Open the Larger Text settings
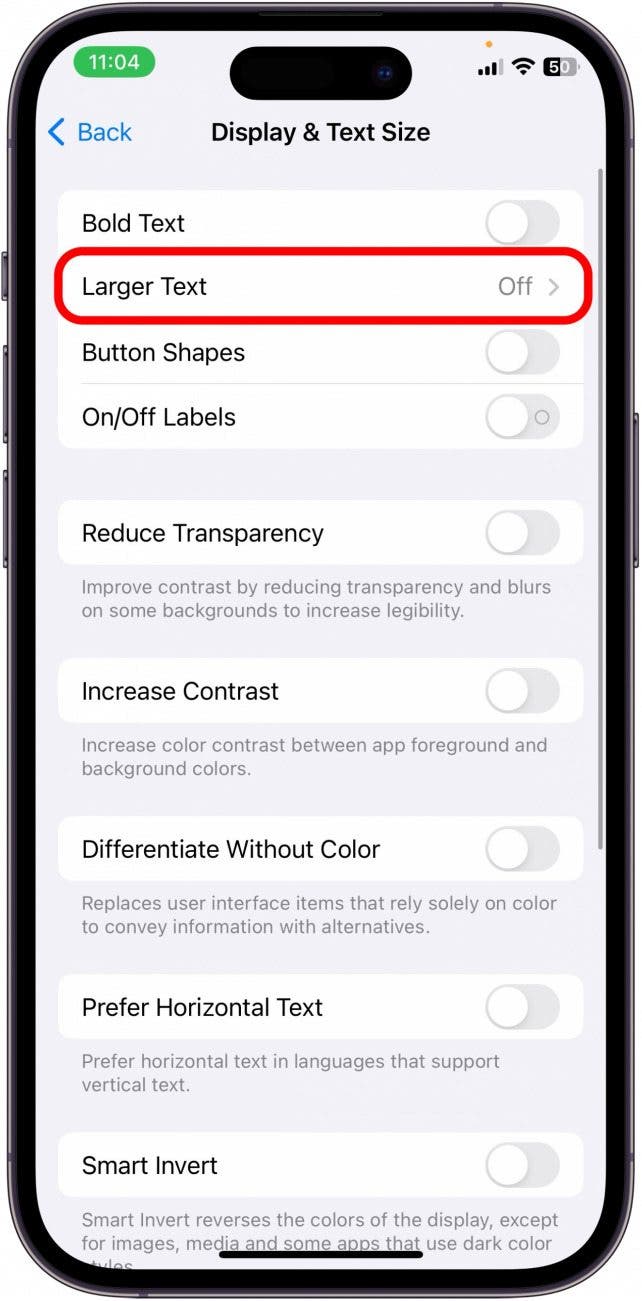642x1301 pixels. pos(320,287)
